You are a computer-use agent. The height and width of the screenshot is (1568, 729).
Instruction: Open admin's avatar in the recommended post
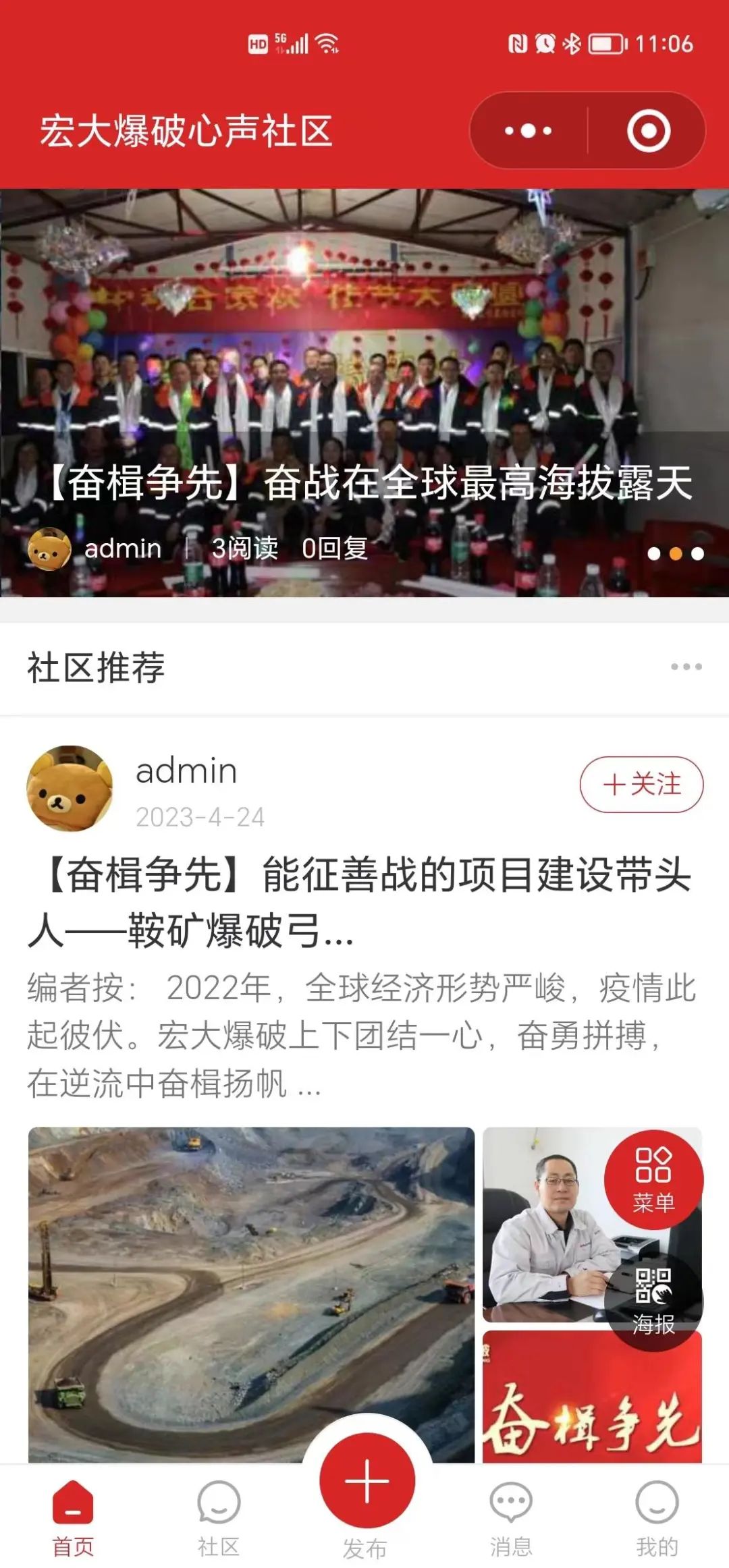70,788
